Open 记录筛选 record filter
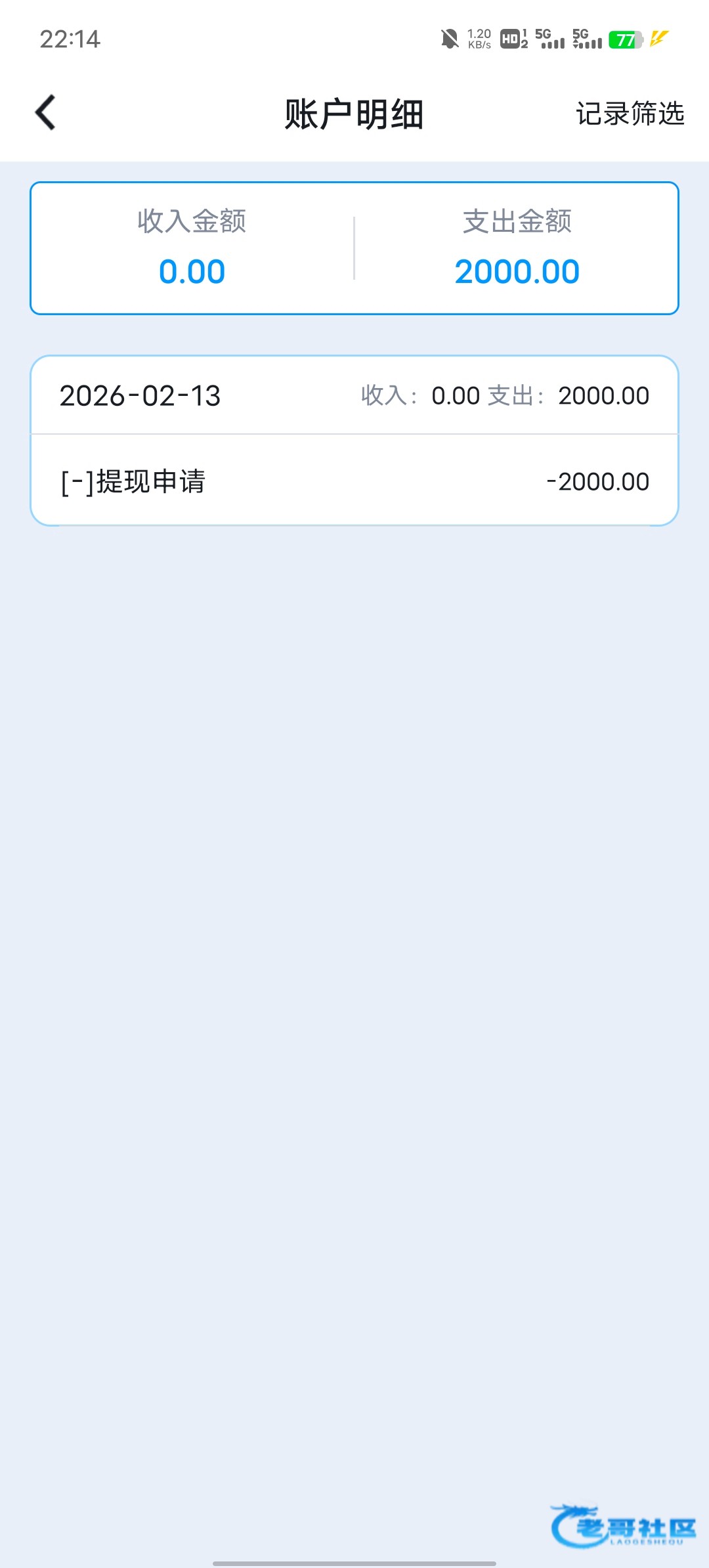Screen dimensions: 709x1568 click(x=630, y=114)
